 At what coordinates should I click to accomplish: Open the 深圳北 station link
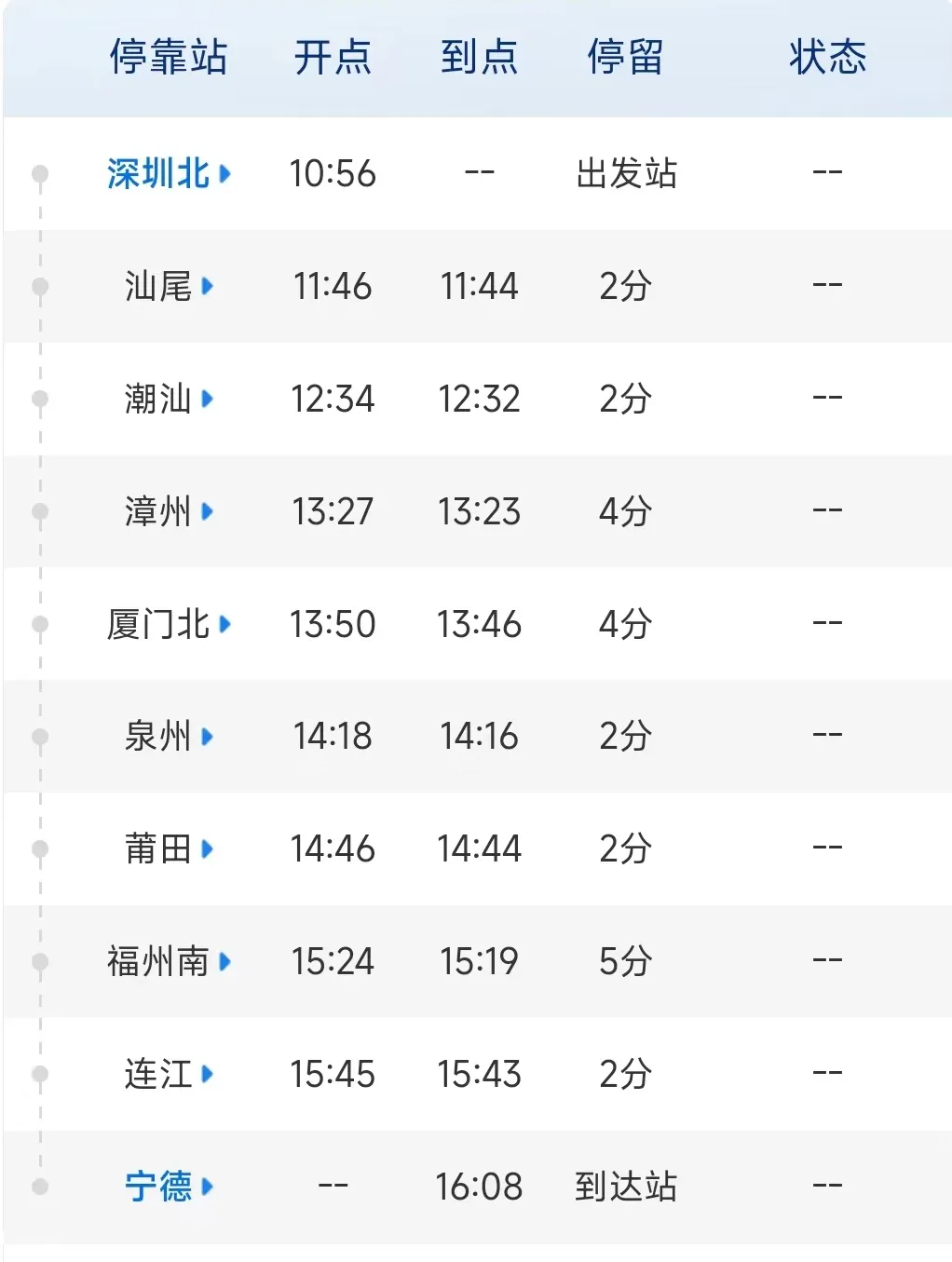(x=167, y=174)
